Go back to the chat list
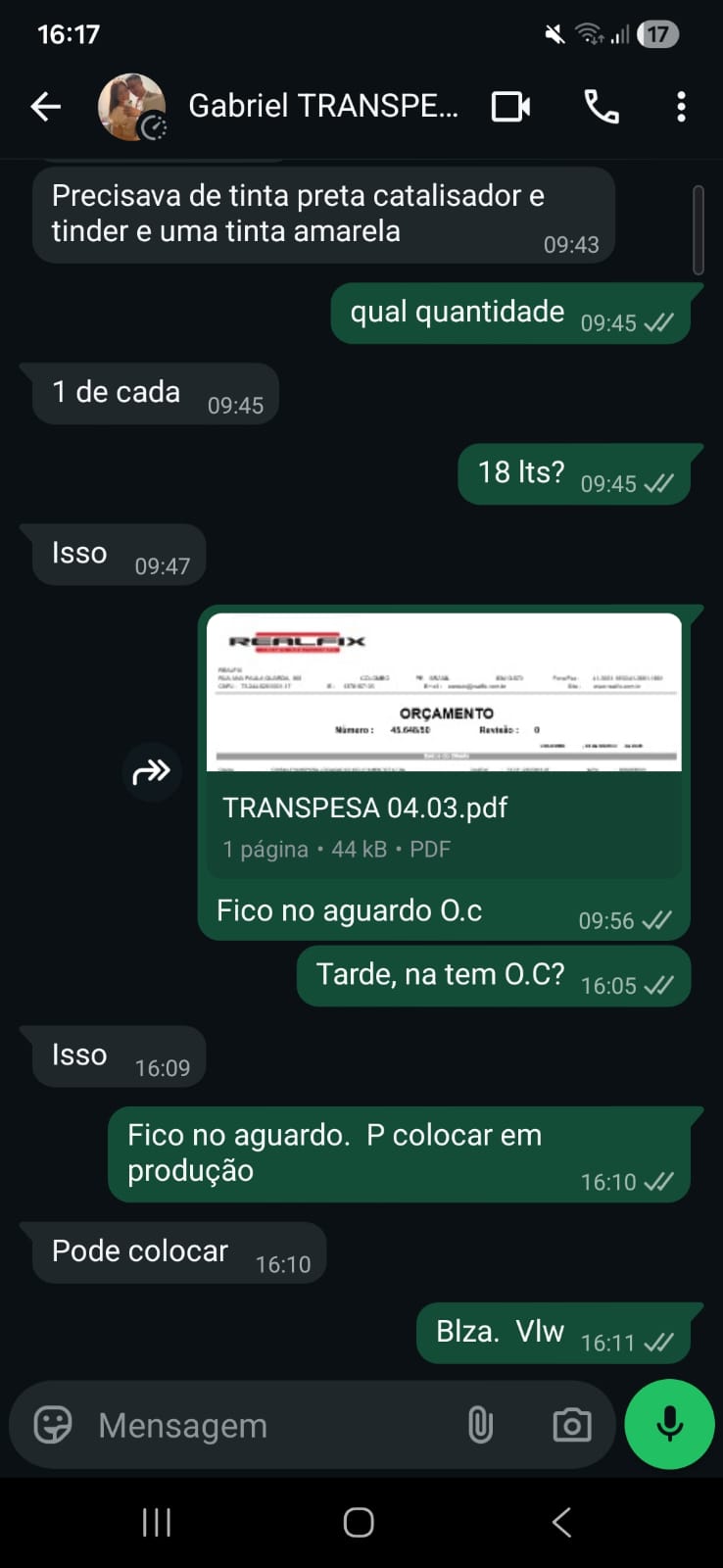The image size is (723, 1568). (x=45, y=106)
